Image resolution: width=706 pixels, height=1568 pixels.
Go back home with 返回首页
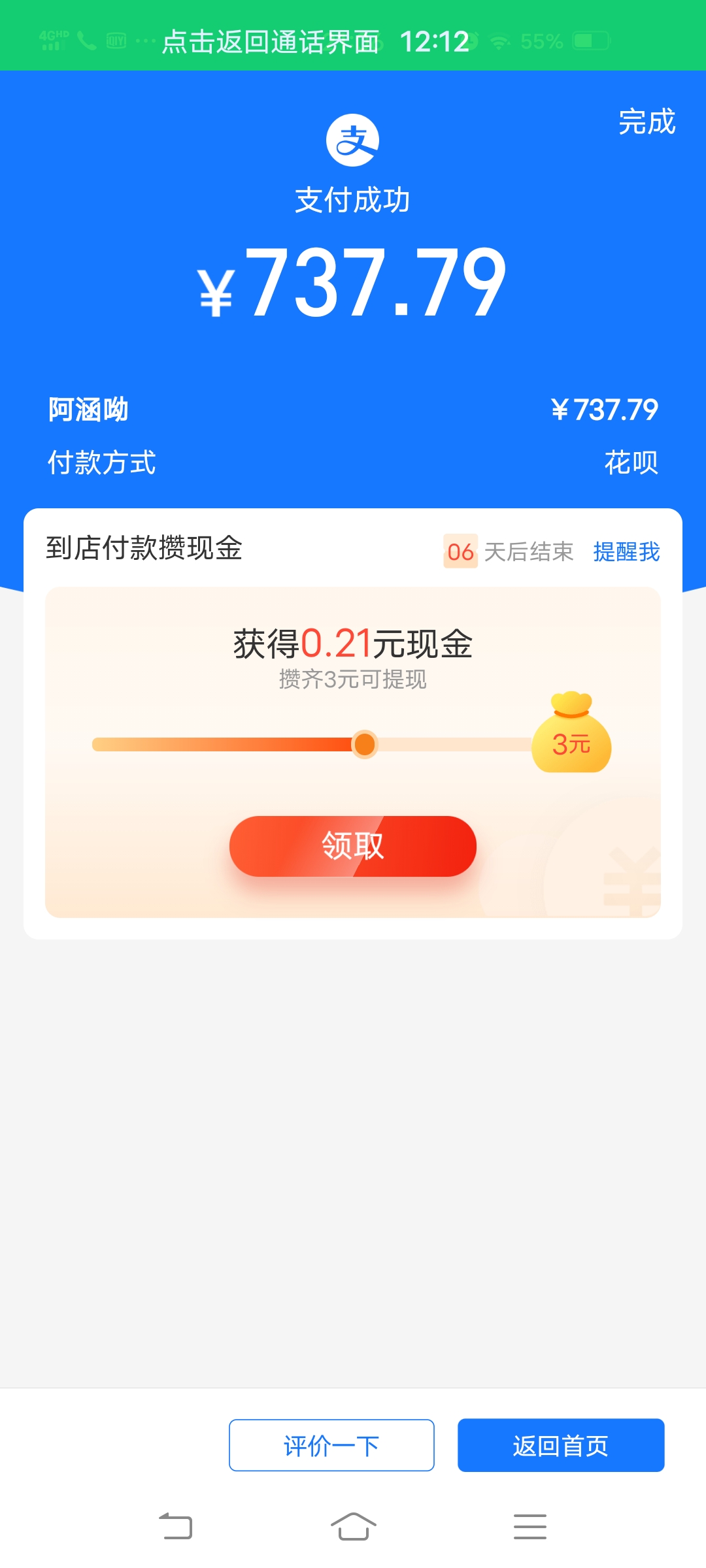(560, 1445)
